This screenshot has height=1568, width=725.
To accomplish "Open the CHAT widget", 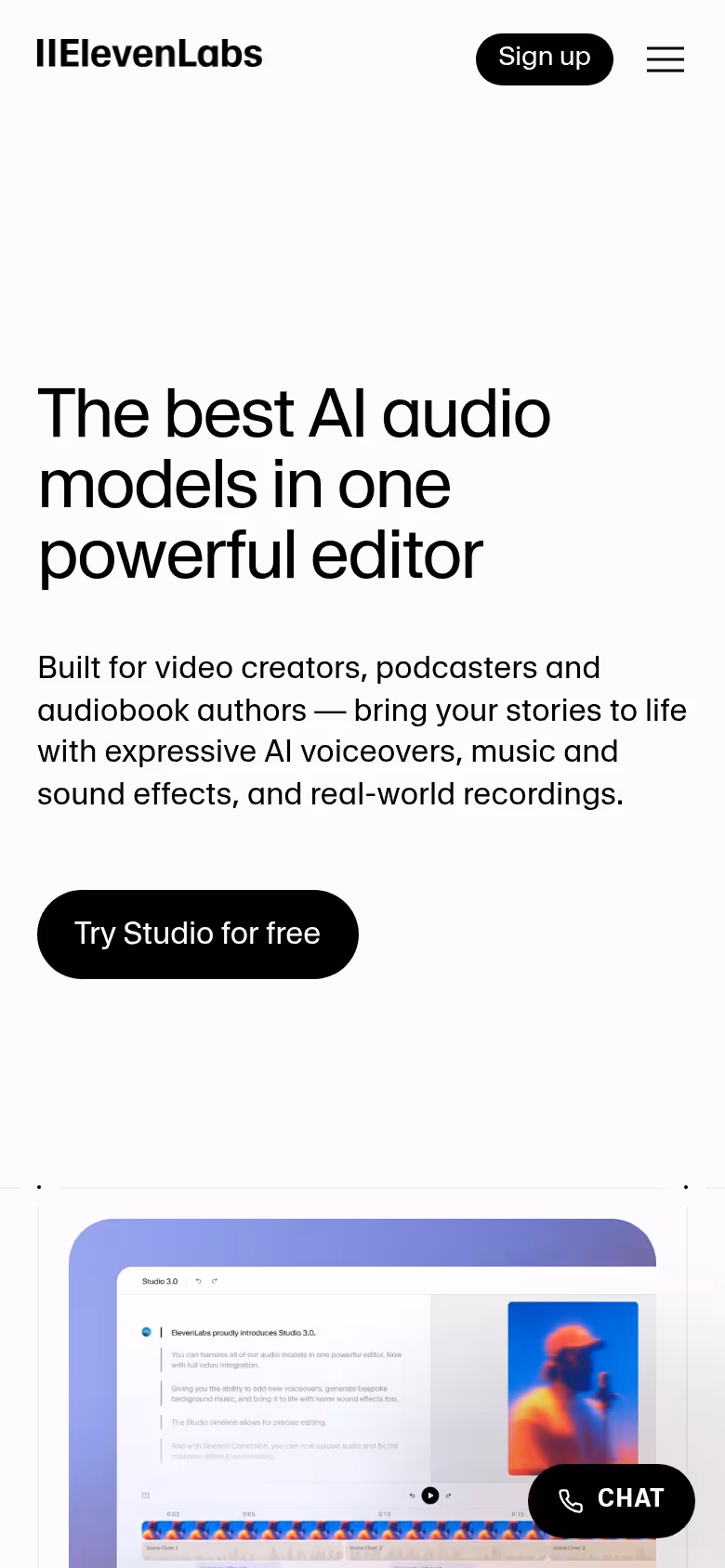I will [612, 1500].
